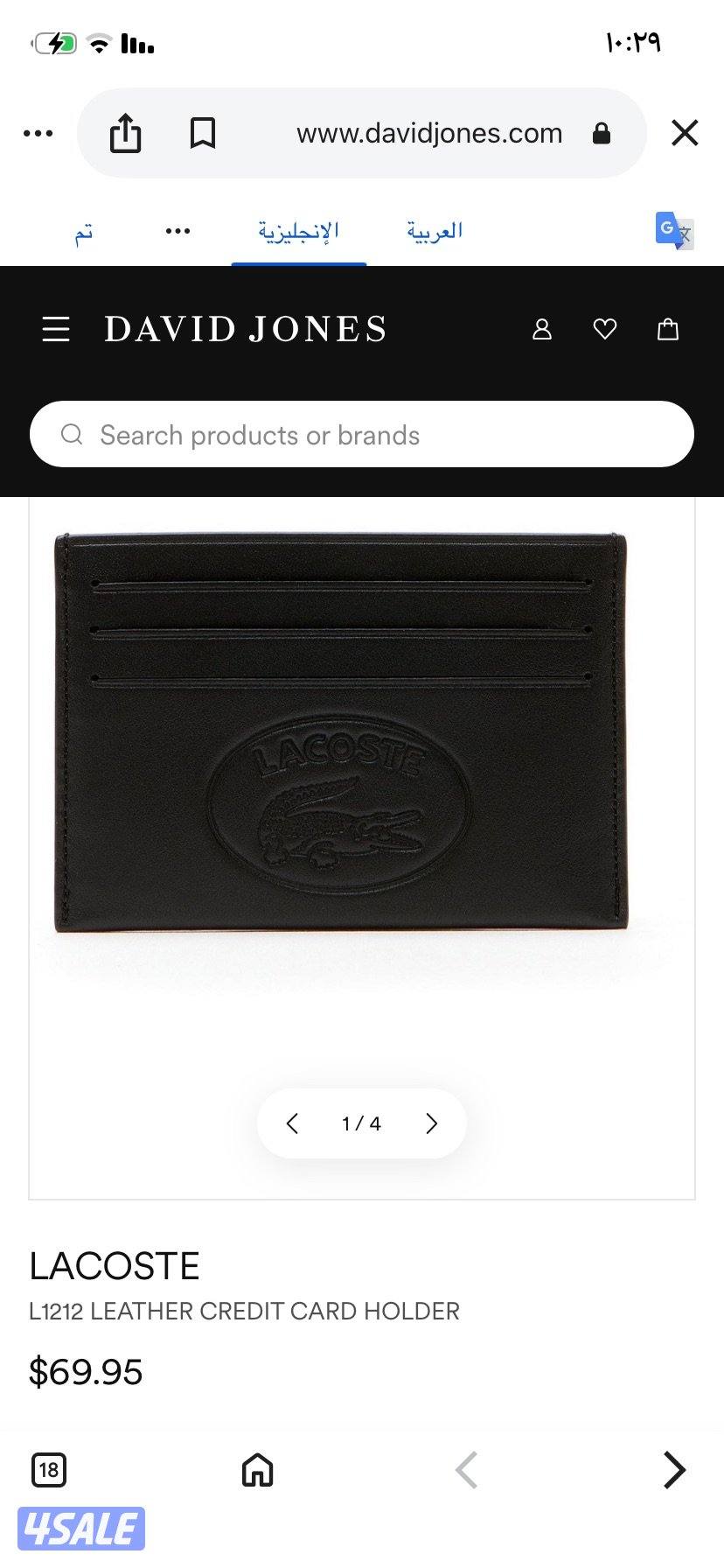Share this page via browser share icon
The width and height of the screenshot is (724, 1568).
click(x=125, y=134)
